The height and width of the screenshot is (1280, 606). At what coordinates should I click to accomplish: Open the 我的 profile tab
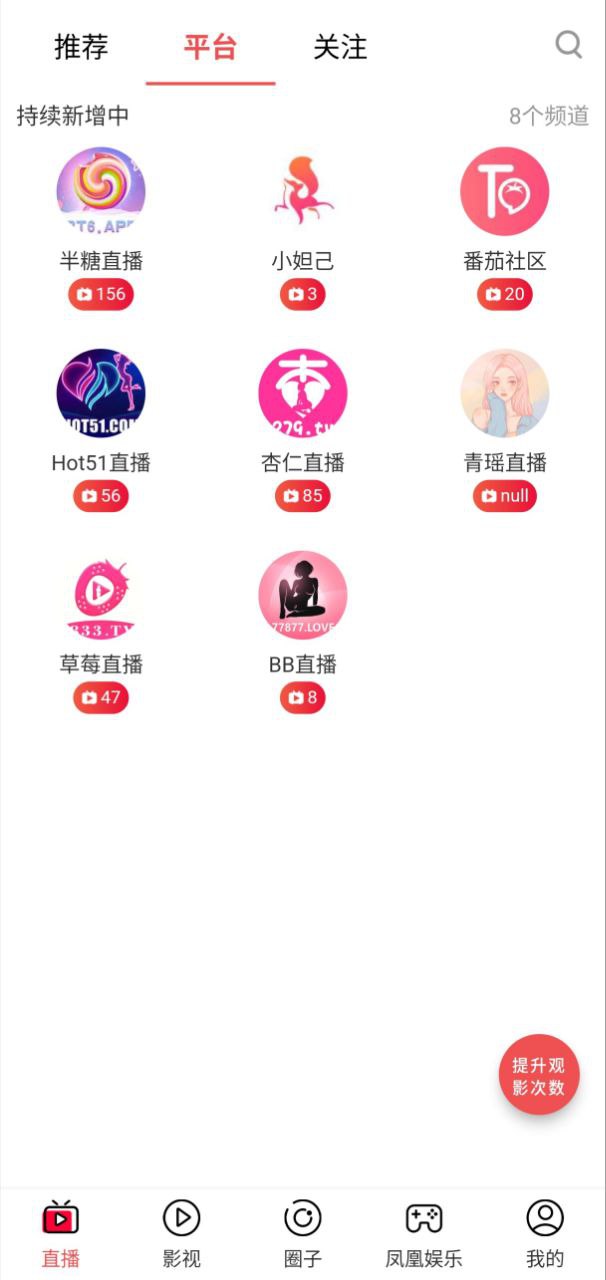tap(545, 1234)
